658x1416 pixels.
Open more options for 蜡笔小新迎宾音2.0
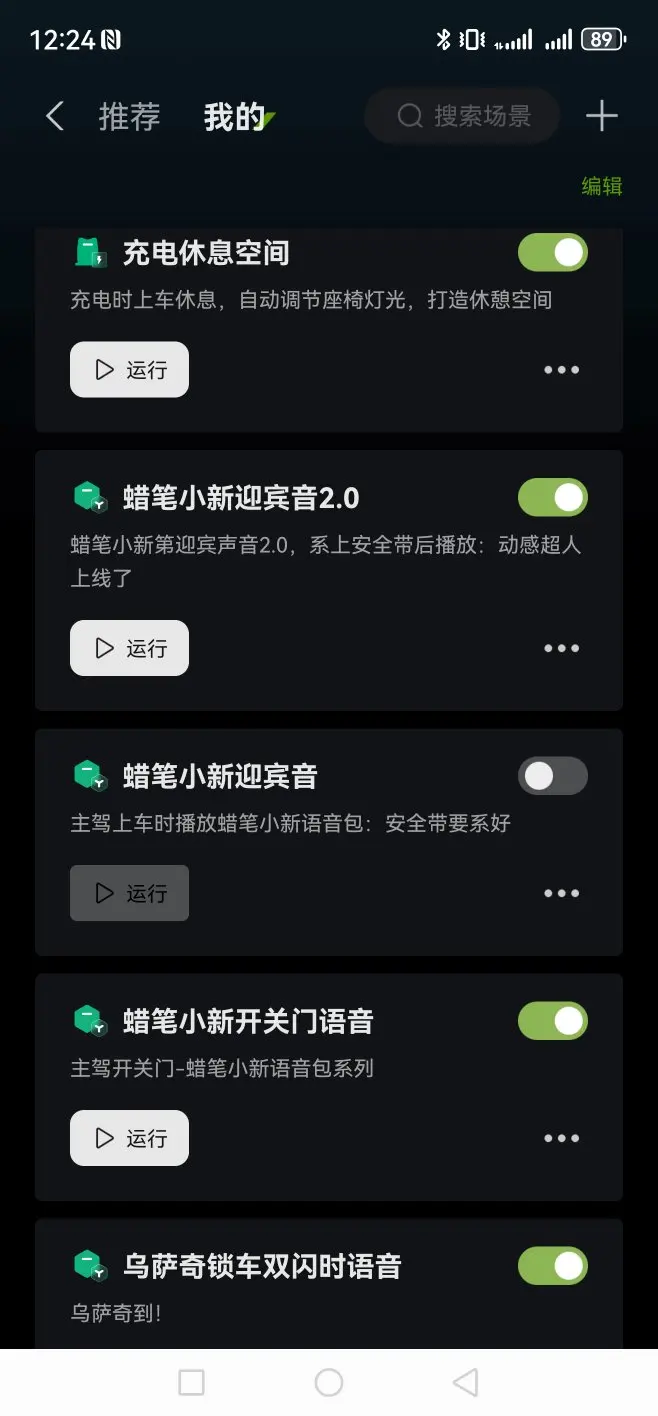pyautogui.click(x=561, y=648)
